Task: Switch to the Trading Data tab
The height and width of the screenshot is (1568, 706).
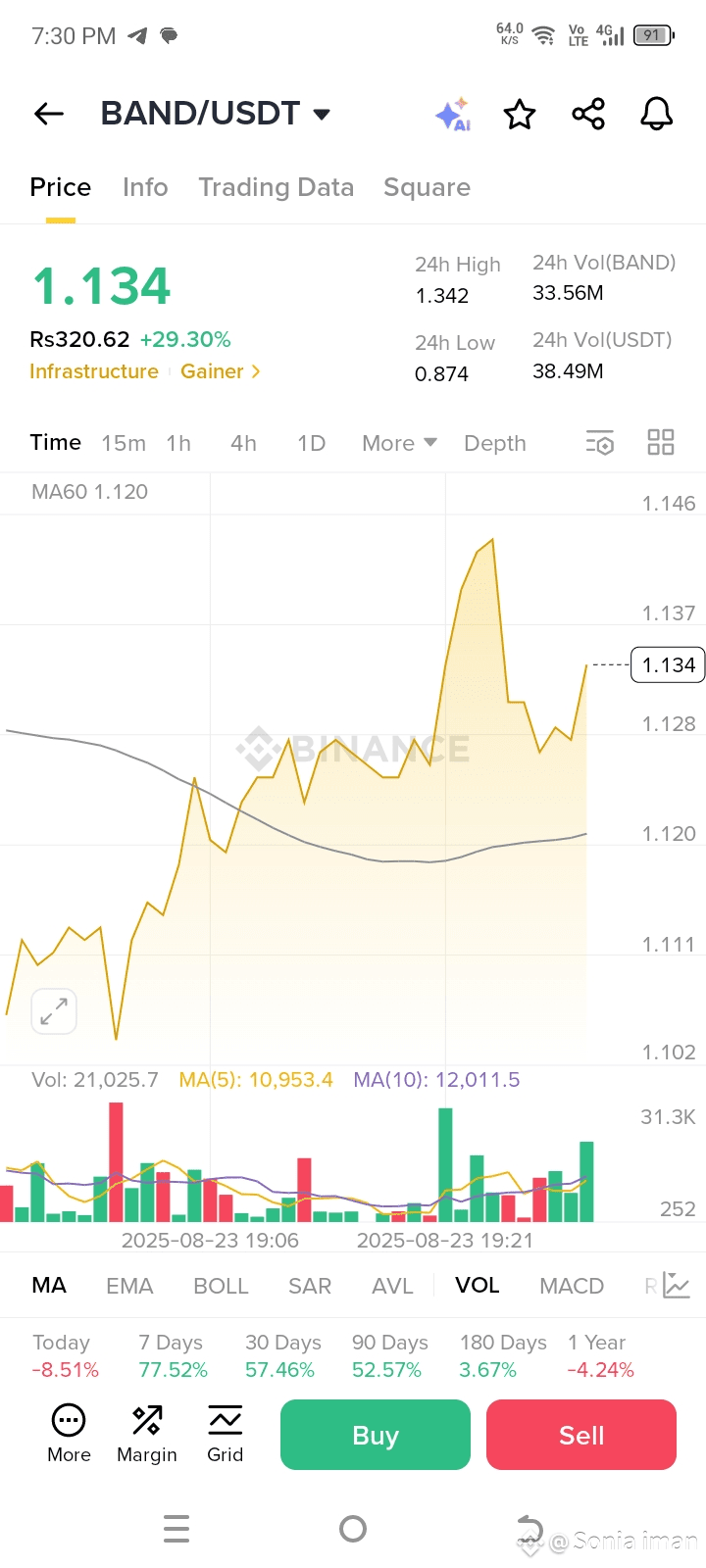Action: (276, 187)
